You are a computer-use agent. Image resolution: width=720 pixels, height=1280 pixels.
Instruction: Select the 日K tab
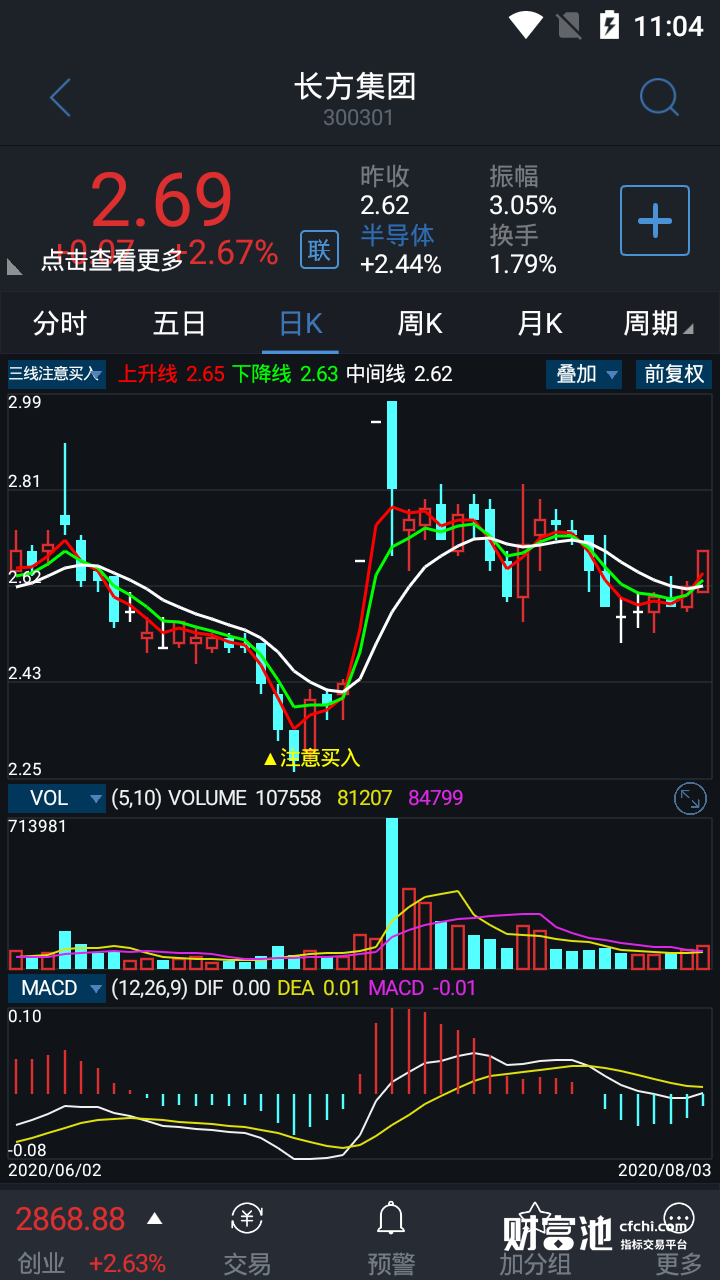pyautogui.click(x=300, y=324)
